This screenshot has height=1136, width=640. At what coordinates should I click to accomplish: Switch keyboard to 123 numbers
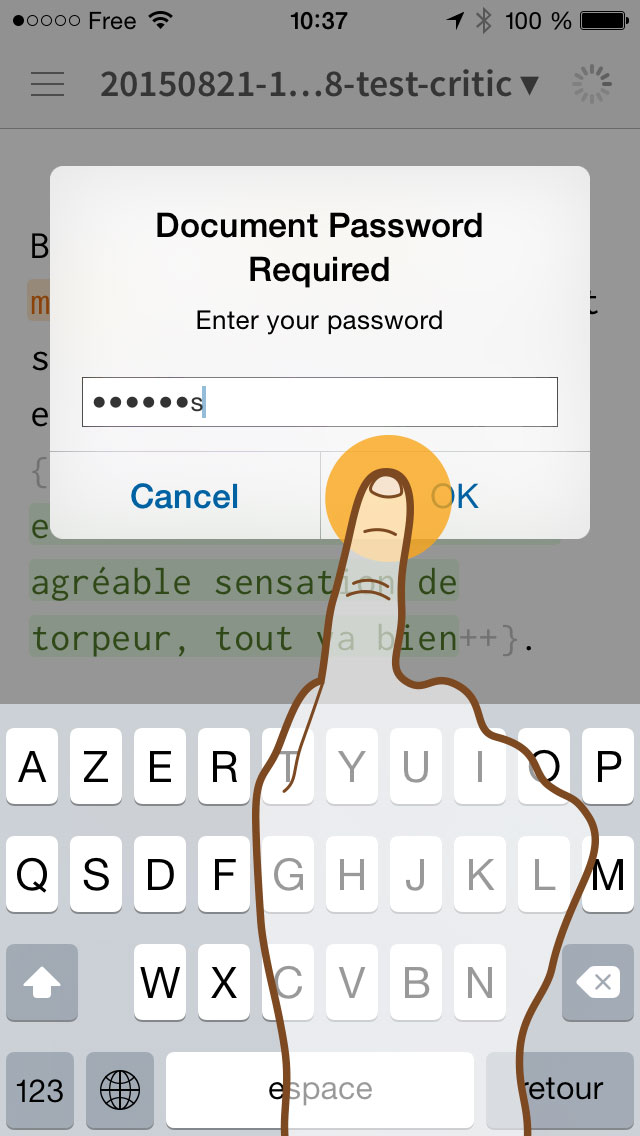click(x=40, y=1090)
